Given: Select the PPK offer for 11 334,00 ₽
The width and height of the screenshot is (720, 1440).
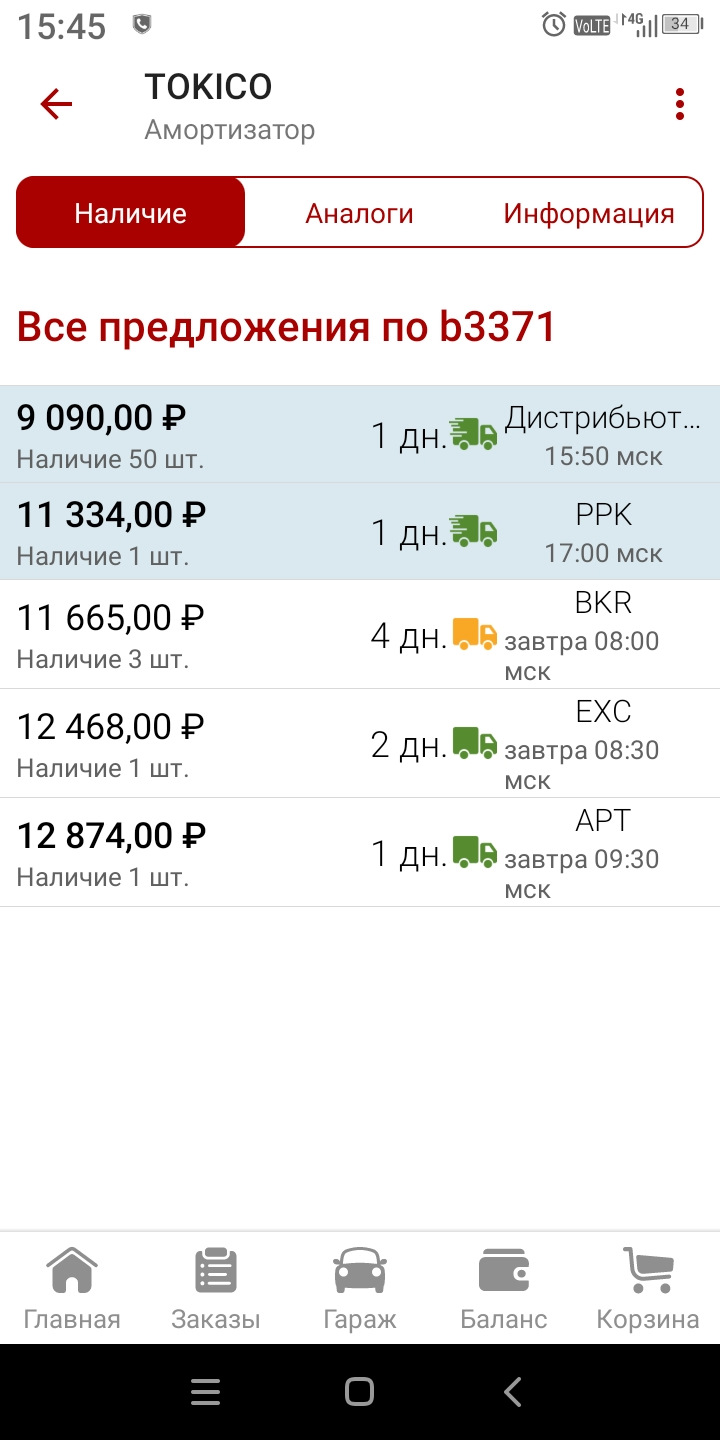Looking at the screenshot, I should 360,532.
